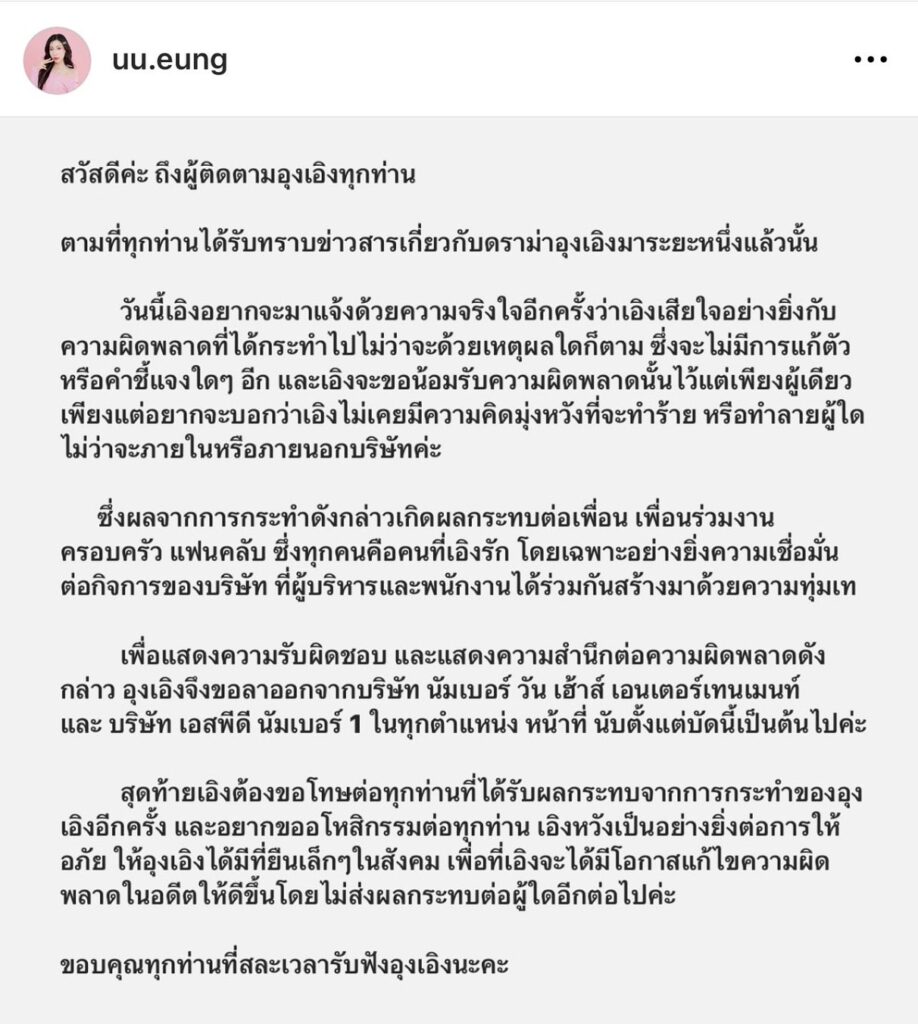The image size is (918, 1024).
Task: Open the post's three-dot options menu
Action: pyautogui.click(x=869, y=60)
